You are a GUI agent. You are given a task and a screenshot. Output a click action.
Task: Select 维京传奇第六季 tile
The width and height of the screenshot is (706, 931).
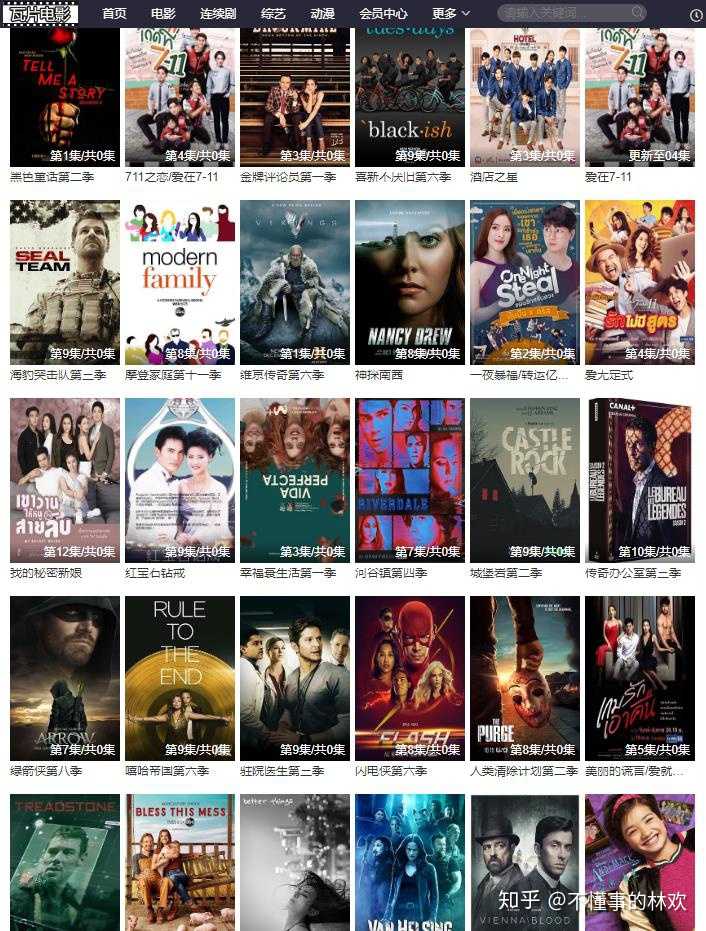295,282
